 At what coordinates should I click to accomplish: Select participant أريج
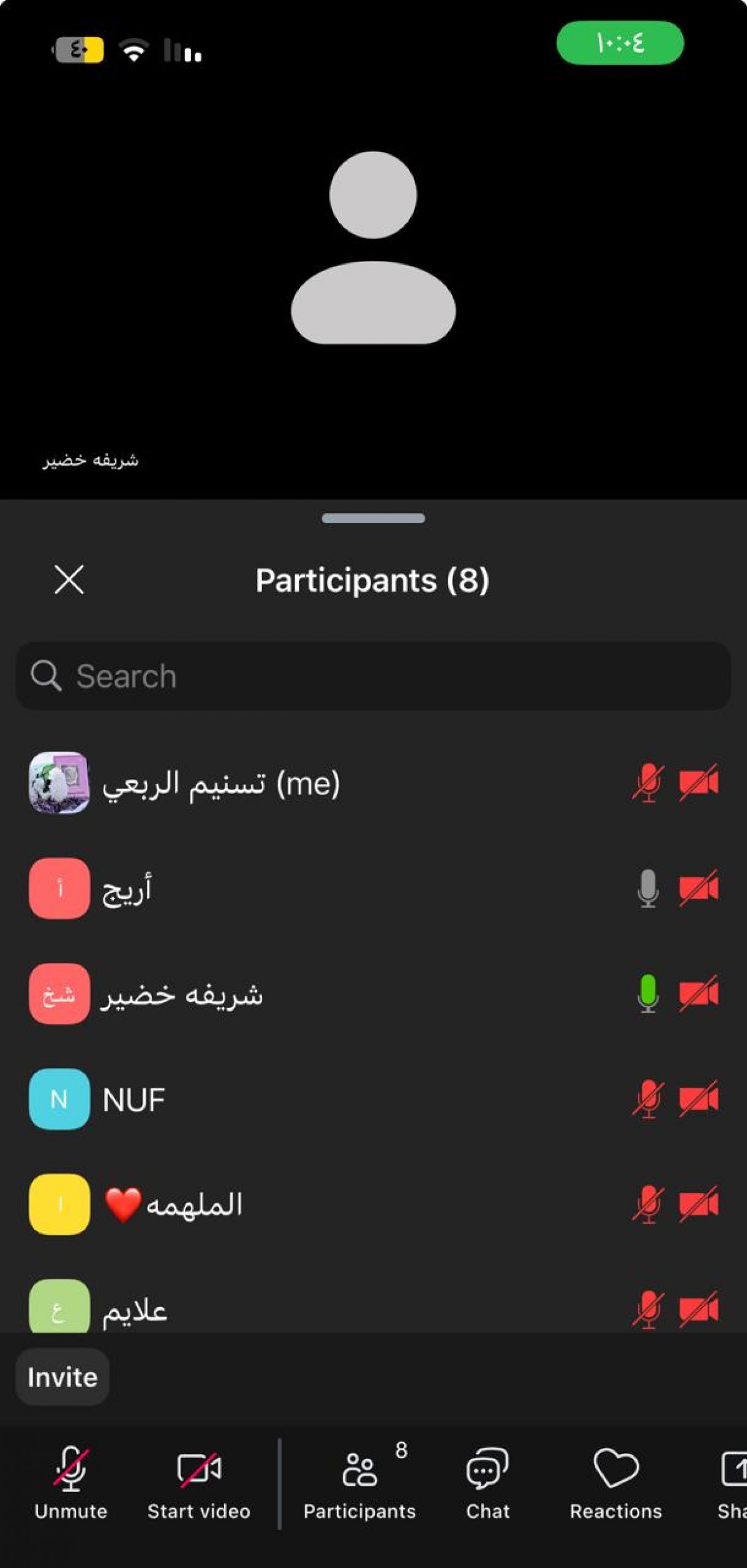pos(374,888)
